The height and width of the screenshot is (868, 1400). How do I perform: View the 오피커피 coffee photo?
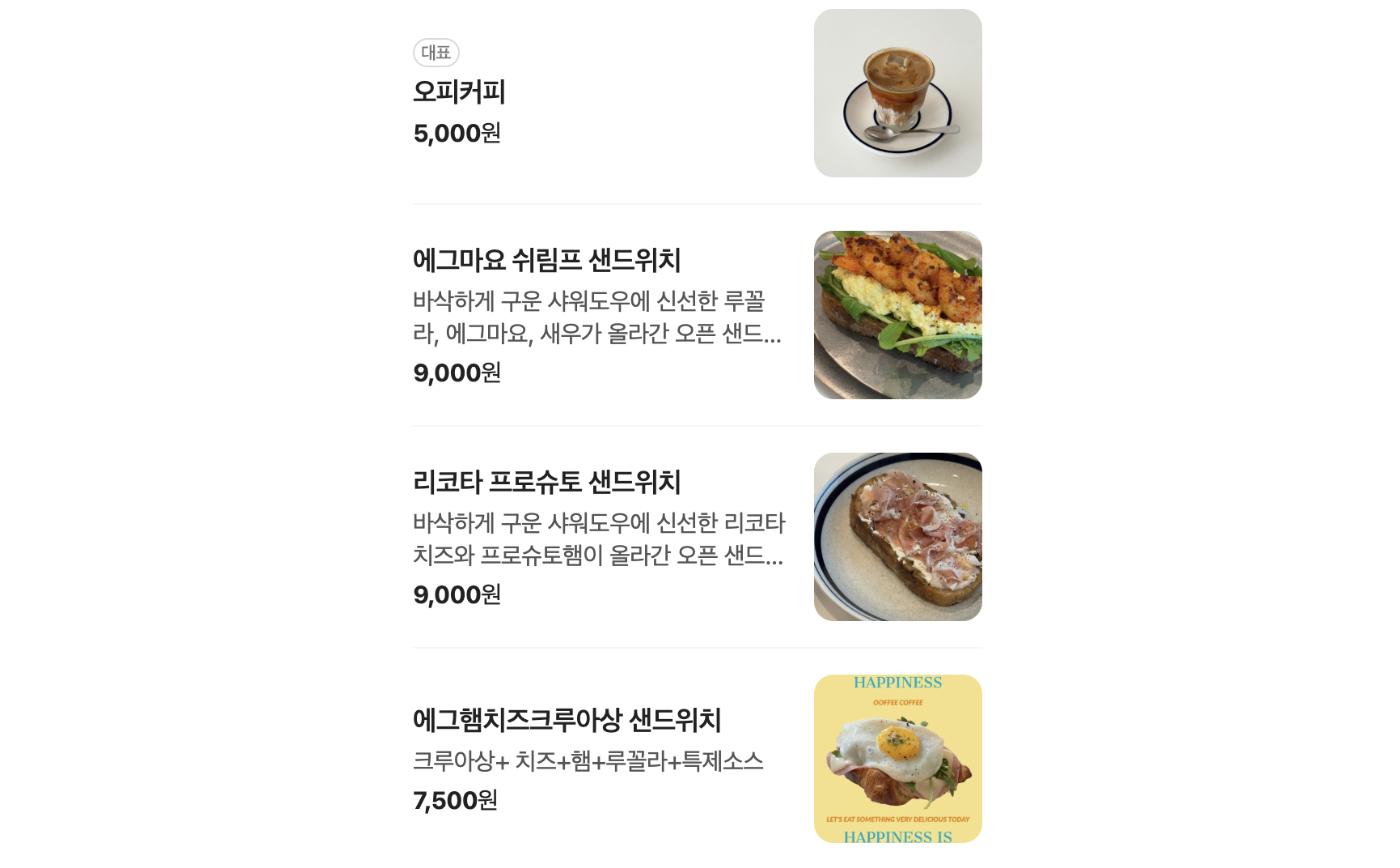click(x=898, y=93)
